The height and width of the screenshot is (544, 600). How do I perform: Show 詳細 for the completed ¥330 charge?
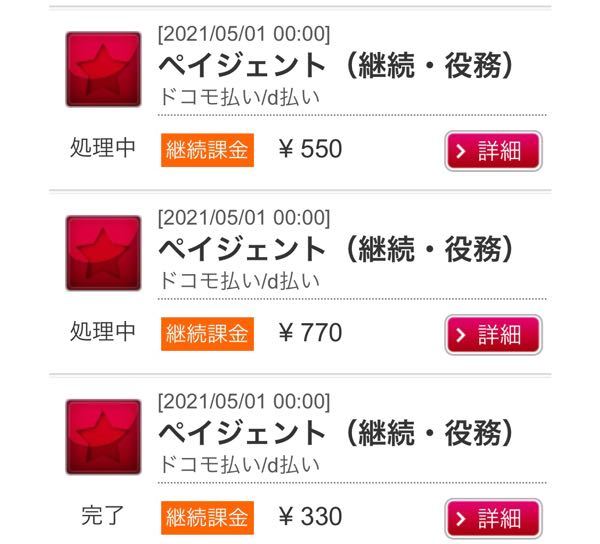pos(492,518)
